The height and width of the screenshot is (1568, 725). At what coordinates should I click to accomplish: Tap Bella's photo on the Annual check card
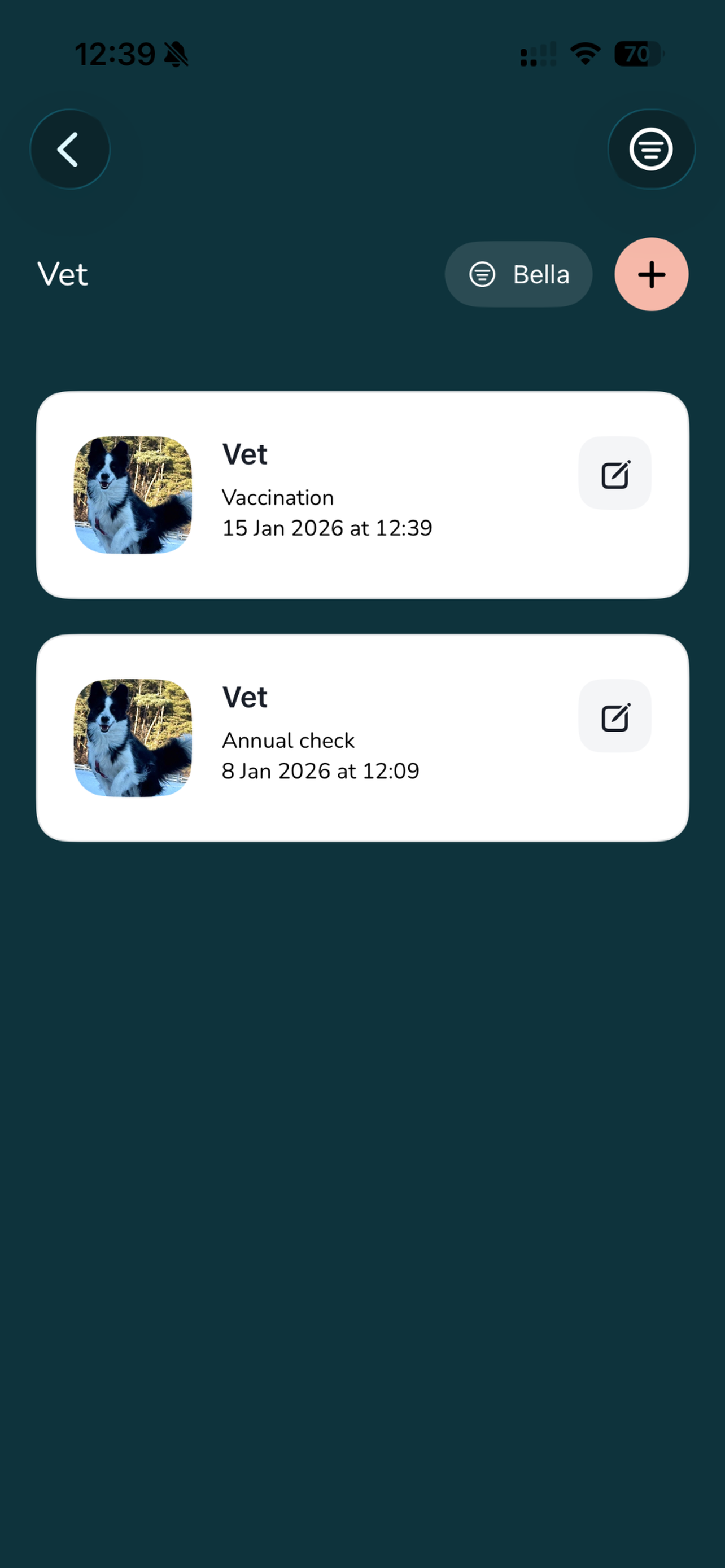tap(132, 738)
